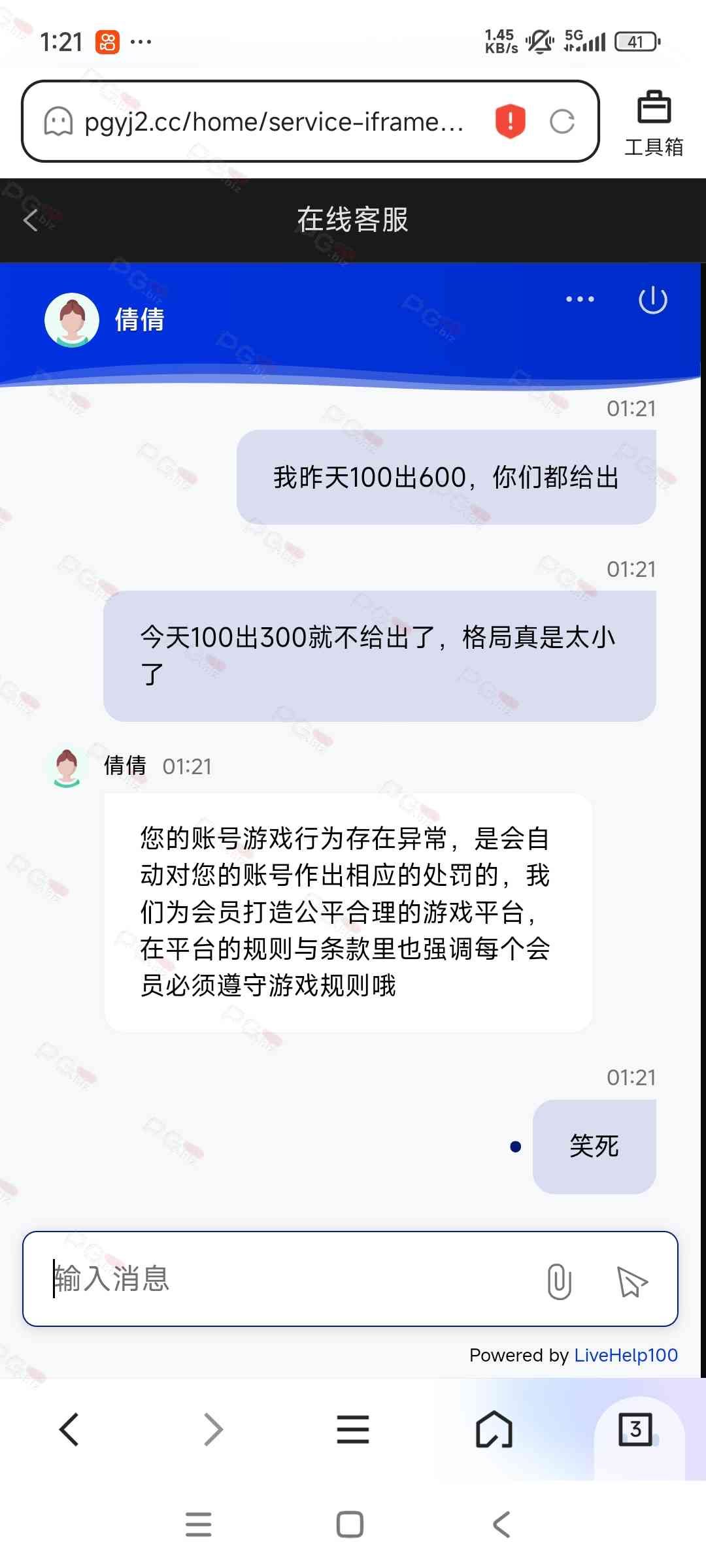Open system recent apps
Screen dimensions: 706x1568
click(x=199, y=1525)
